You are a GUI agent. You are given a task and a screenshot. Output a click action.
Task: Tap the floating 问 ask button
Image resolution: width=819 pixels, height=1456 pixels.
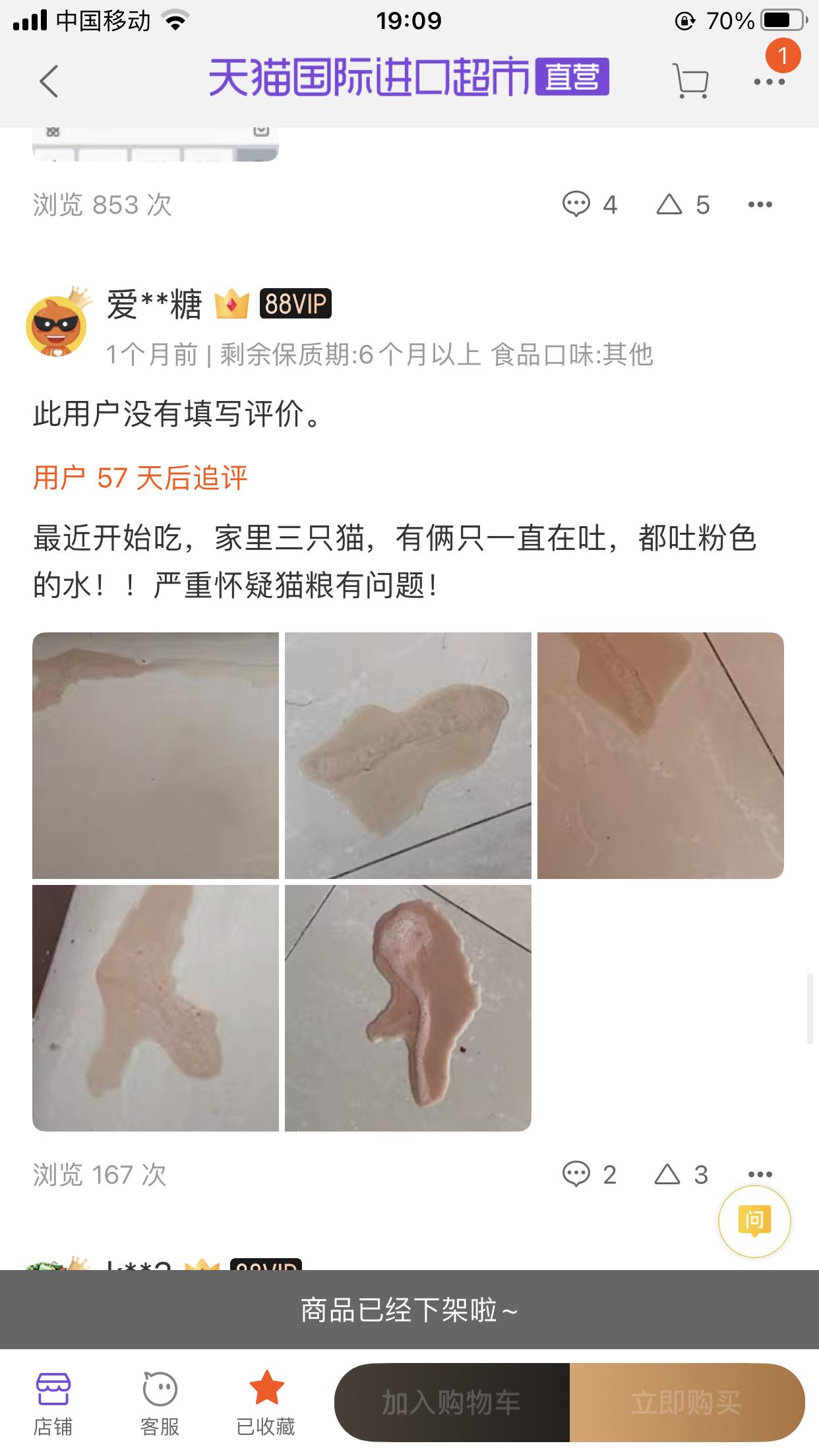tap(754, 1222)
